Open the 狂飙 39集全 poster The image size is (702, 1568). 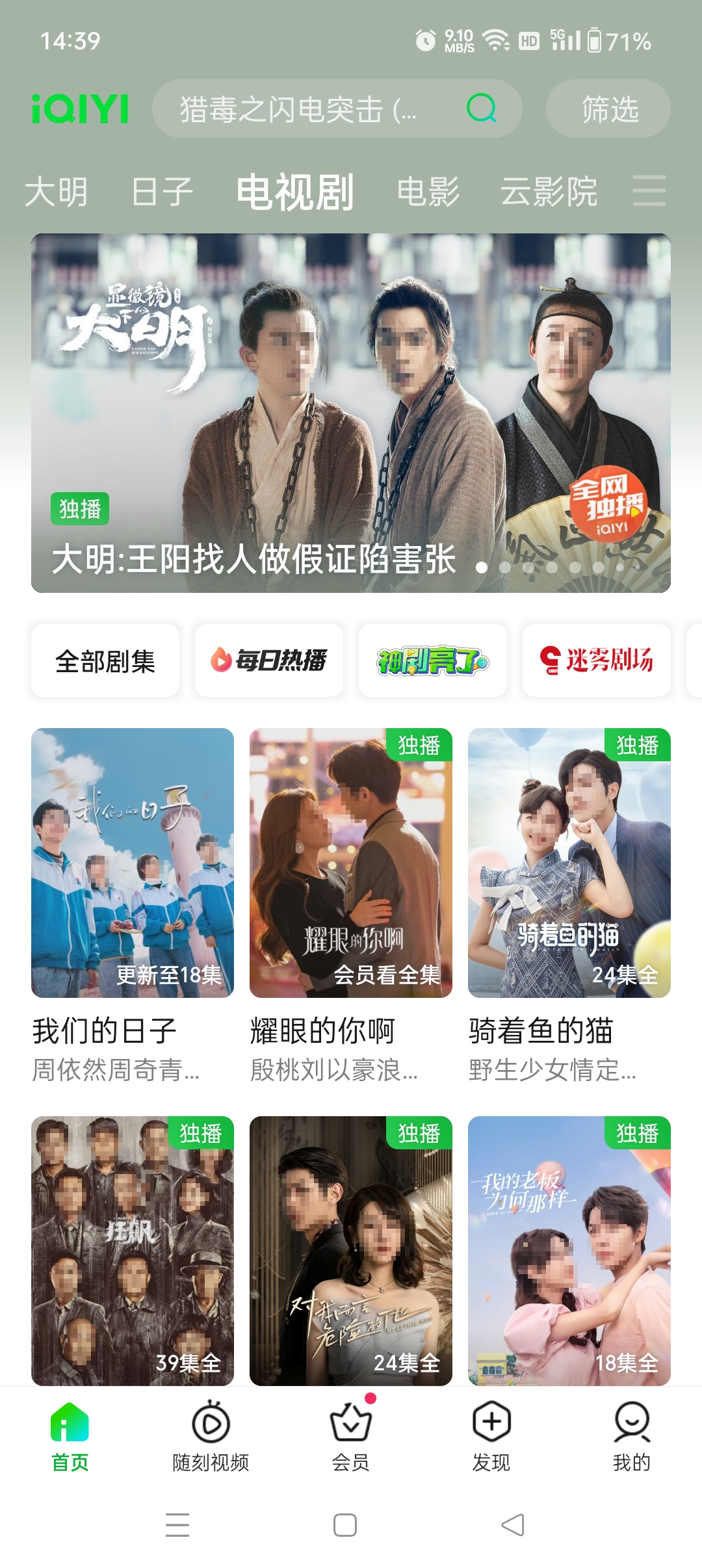(x=133, y=1250)
